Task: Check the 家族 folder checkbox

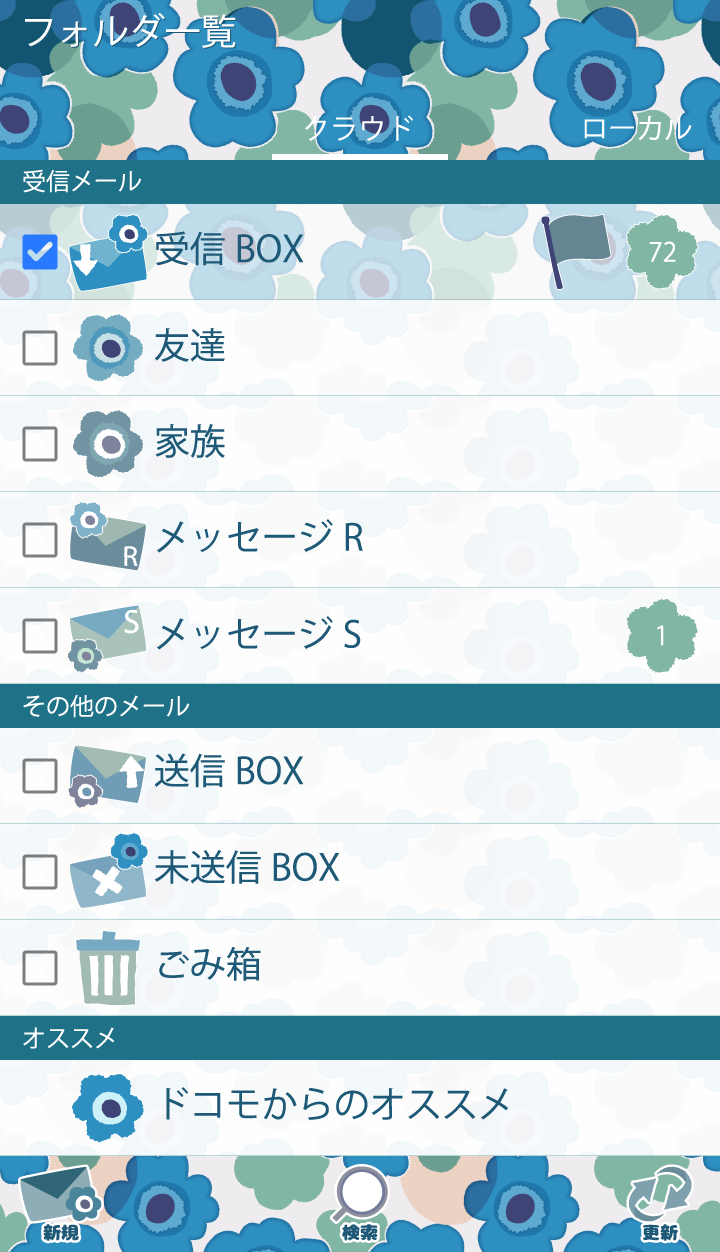Action: pos(40,444)
